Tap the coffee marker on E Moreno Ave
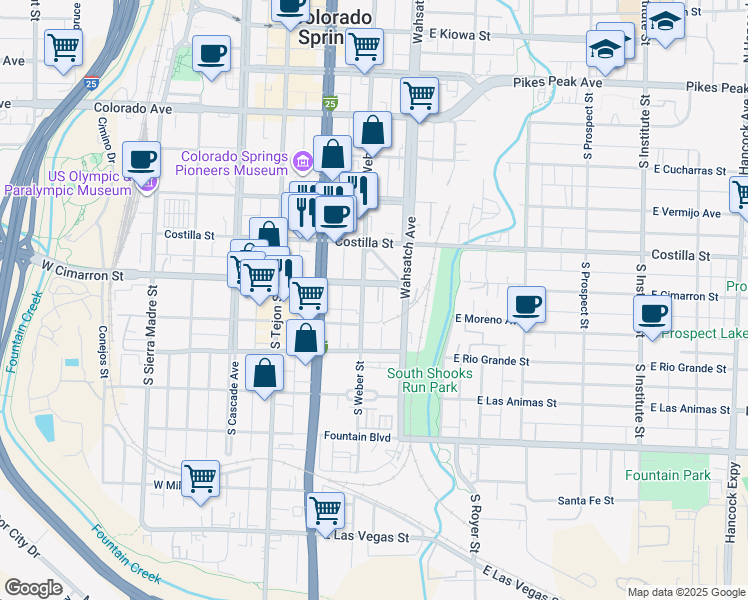Viewport: 748px width, 600px height. [x=526, y=303]
